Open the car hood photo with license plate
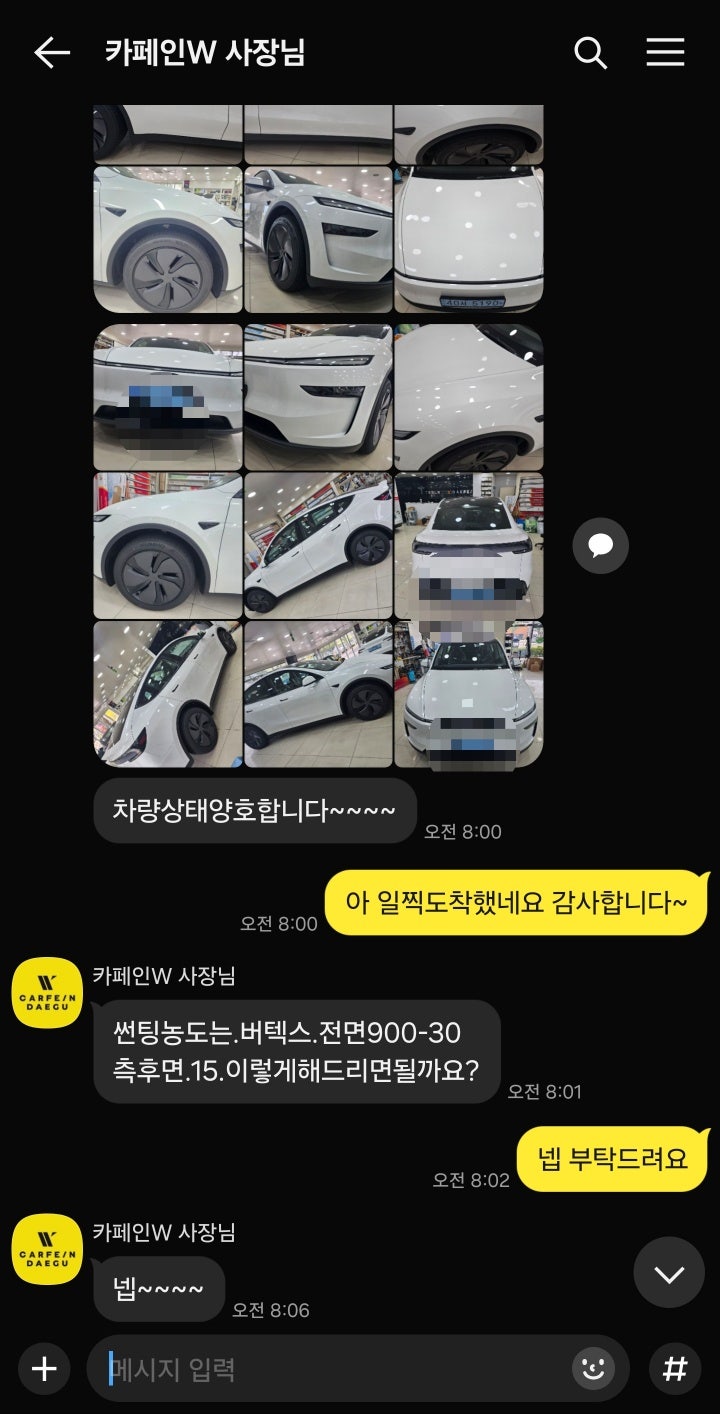 [x=469, y=240]
